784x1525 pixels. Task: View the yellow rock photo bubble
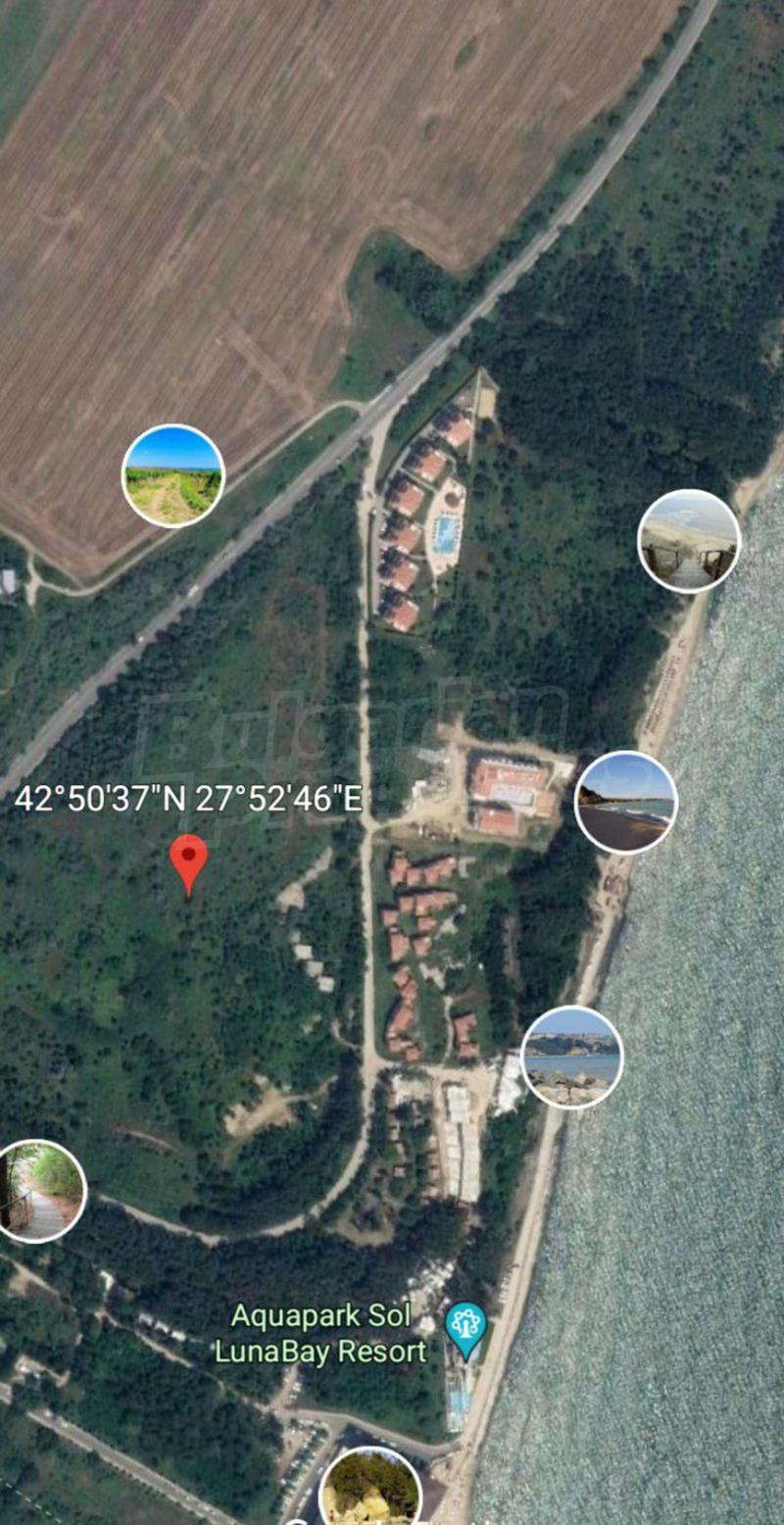[370, 1490]
